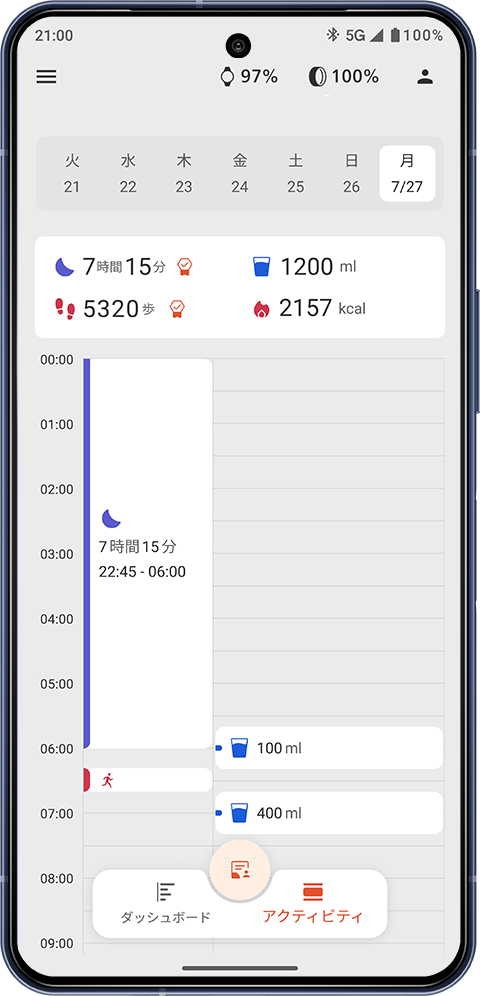The width and height of the screenshot is (480, 996).
Task: Open the running activity entry
Action: click(148, 779)
